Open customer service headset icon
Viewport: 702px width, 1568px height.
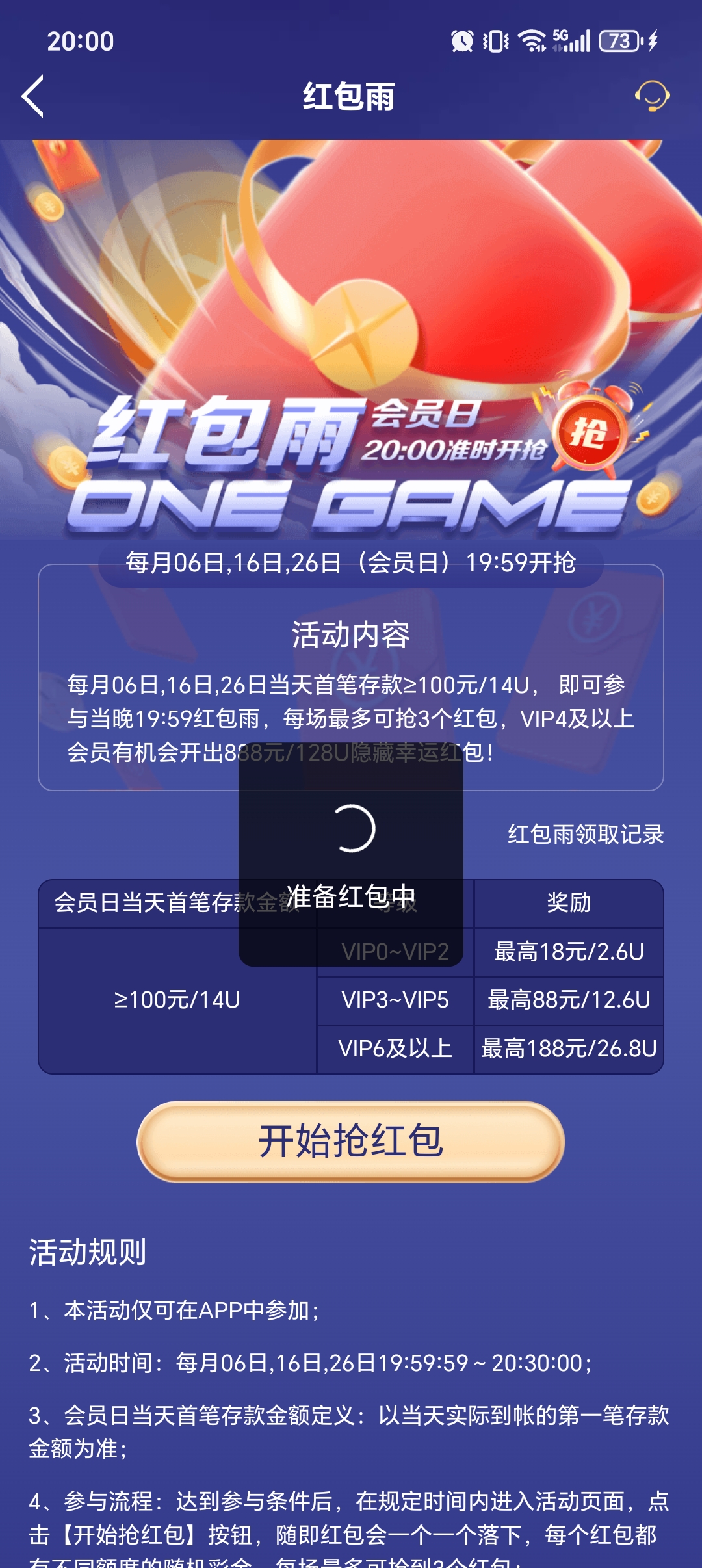651,96
